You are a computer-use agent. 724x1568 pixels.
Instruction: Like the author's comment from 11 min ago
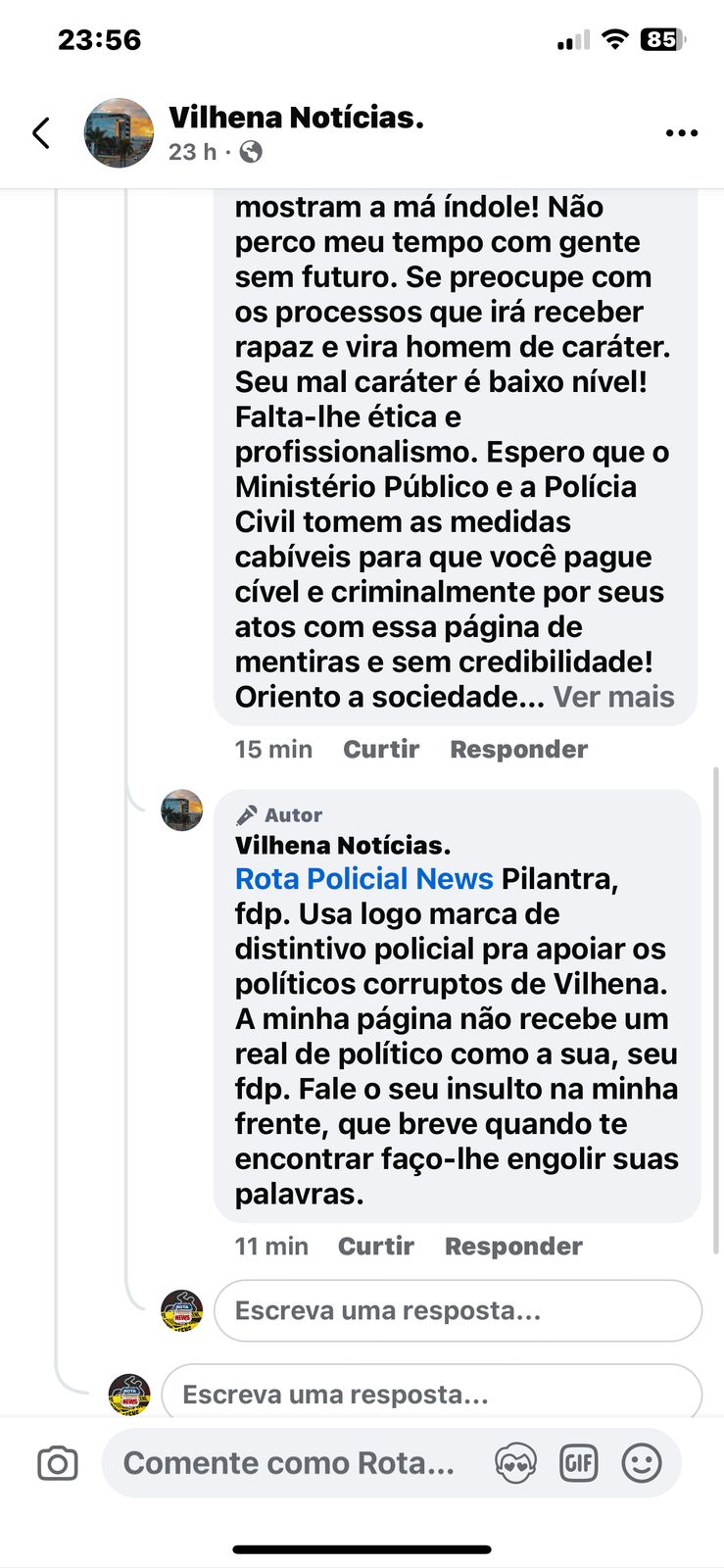pyautogui.click(x=375, y=1247)
